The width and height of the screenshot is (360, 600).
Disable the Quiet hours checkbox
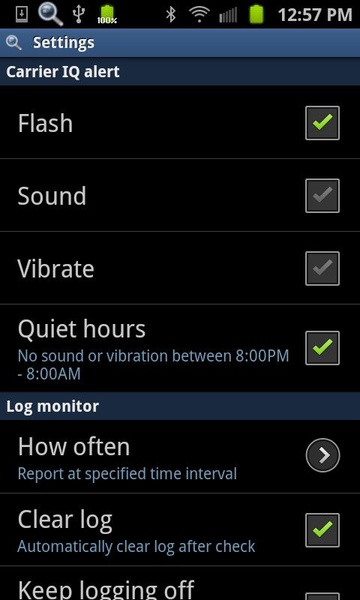tap(322, 347)
